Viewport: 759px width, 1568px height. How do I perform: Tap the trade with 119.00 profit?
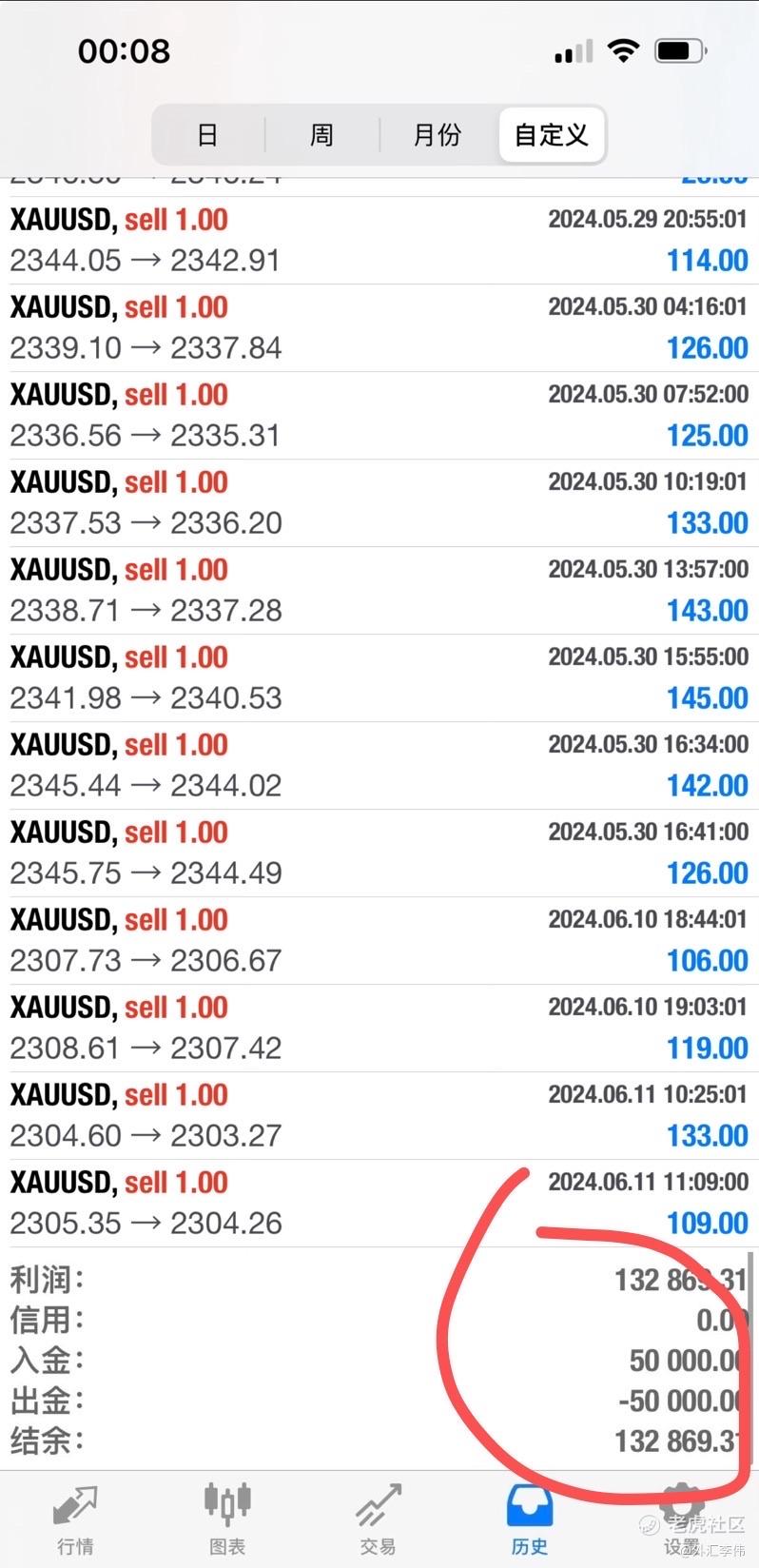coord(379,1029)
